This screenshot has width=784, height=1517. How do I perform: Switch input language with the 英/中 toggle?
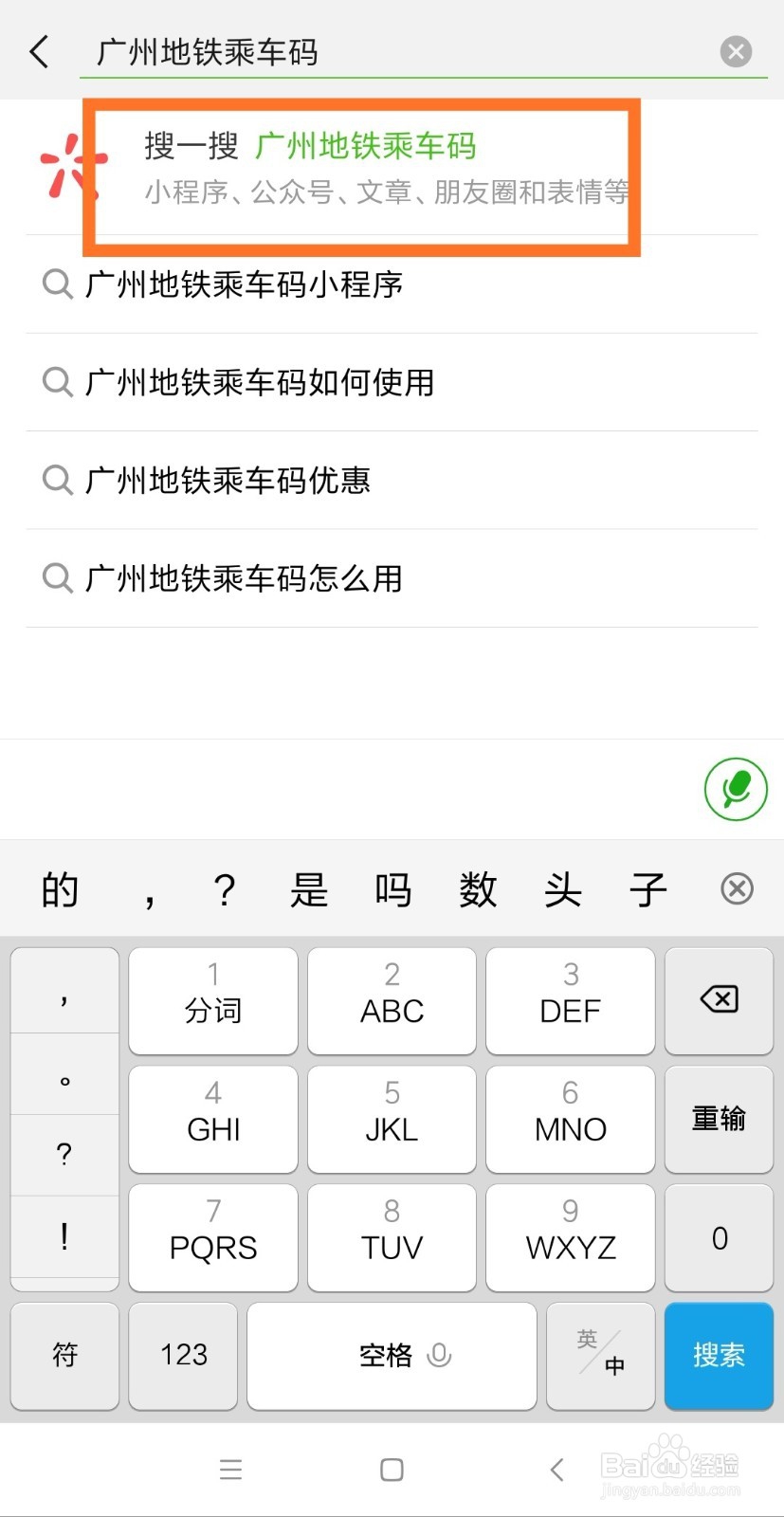point(600,1356)
